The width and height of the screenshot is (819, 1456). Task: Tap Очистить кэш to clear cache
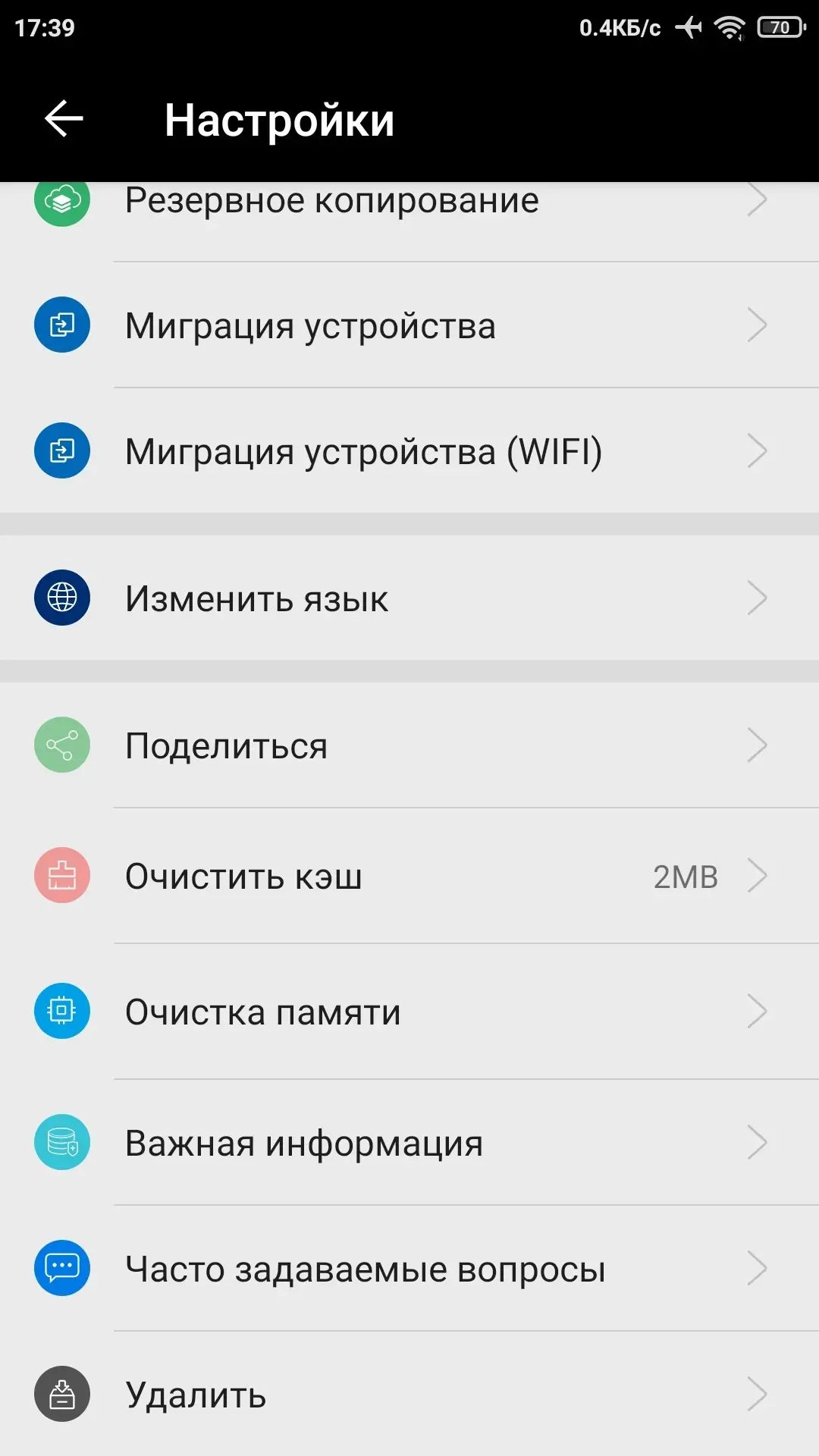tap(409, 876)
